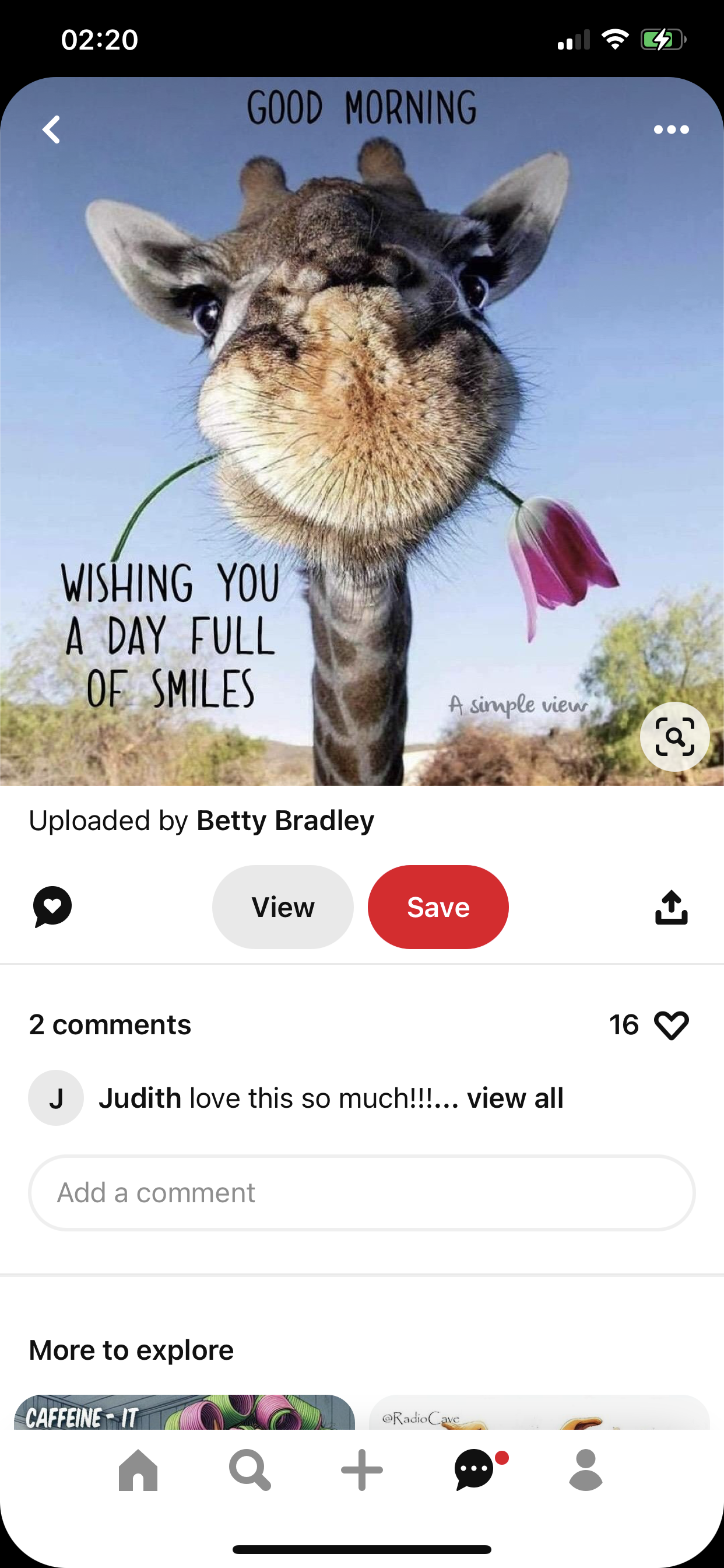The width and height of the screenshot is (724, 1568).
Task: Switch to the Home tab
Action: 138,1471
